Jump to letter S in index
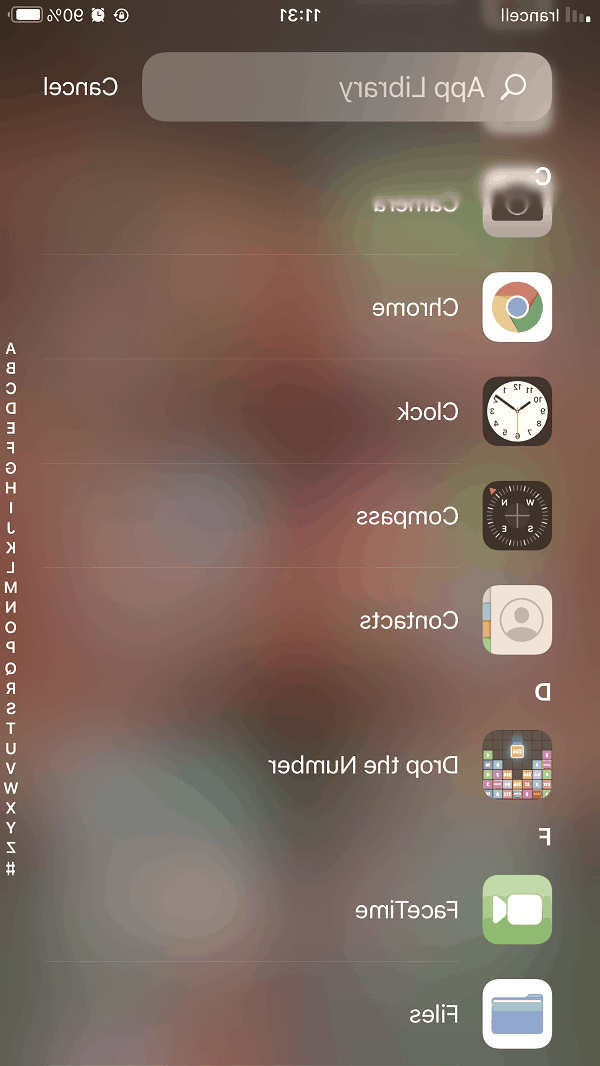The image size is (600, 1066). coord(11,708)
